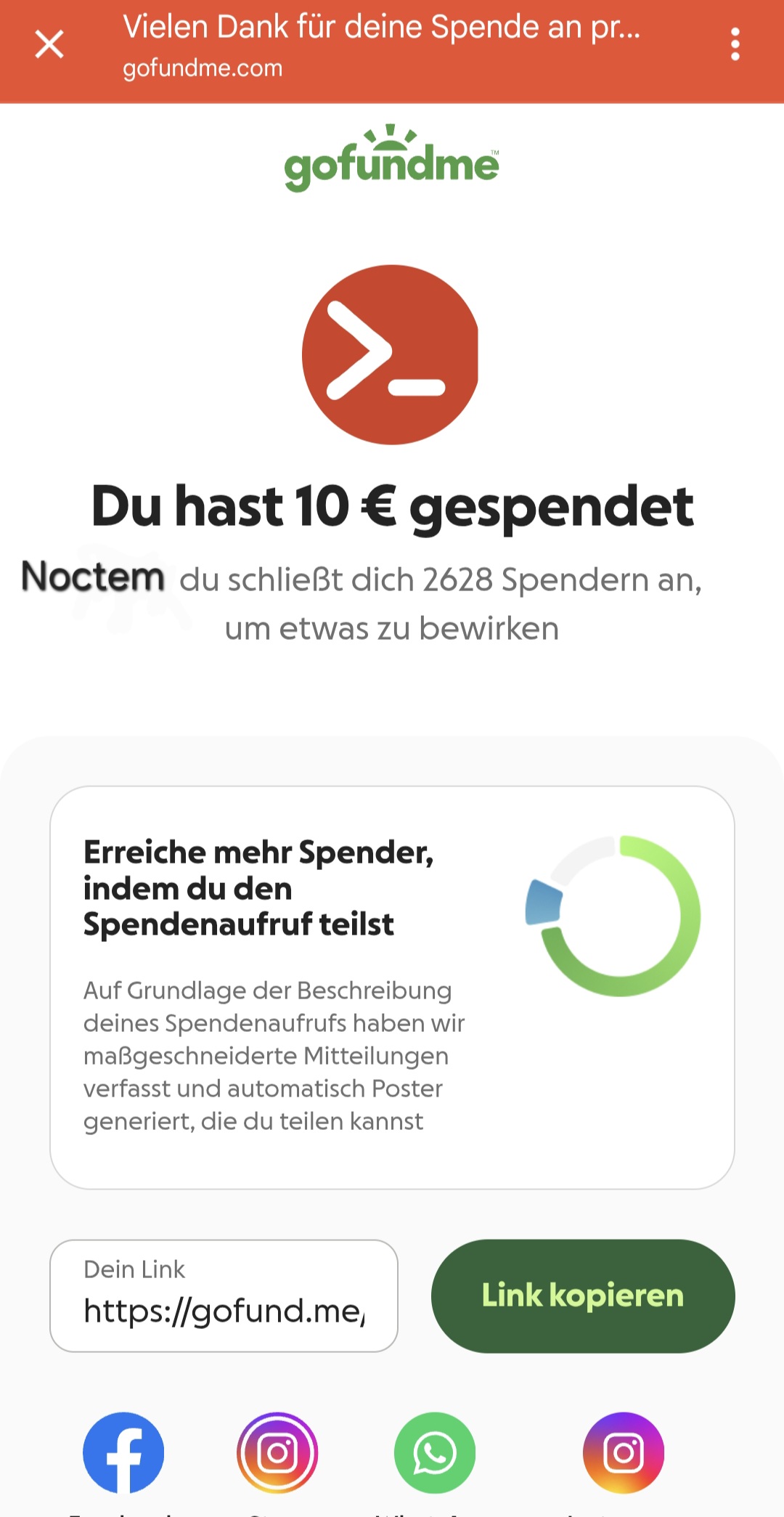Close the GoFundMe browser tab
The height and width of the screenshot is (1517, 784).
coord(49,44)
